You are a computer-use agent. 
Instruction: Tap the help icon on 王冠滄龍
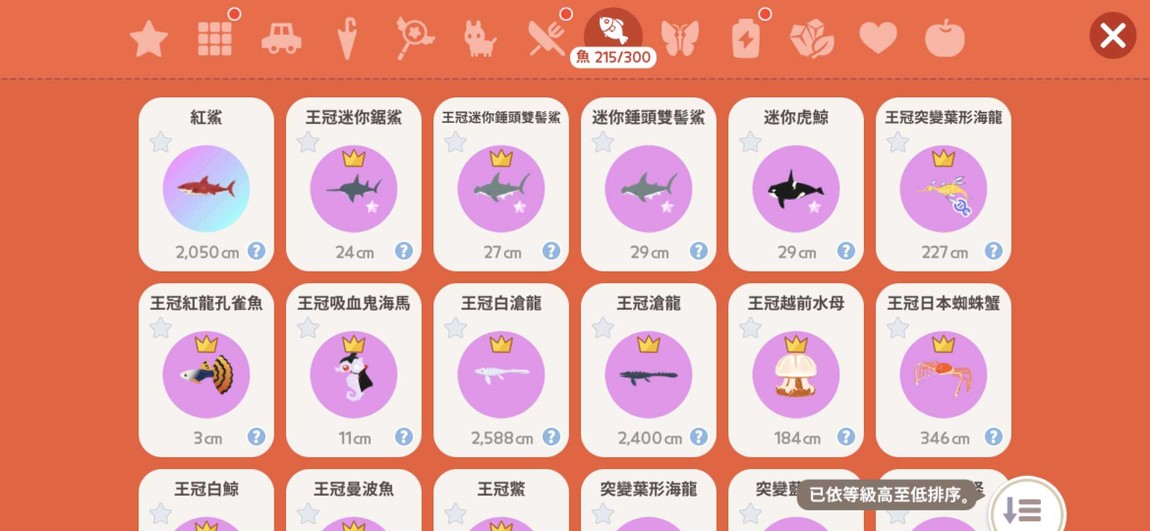698,437
